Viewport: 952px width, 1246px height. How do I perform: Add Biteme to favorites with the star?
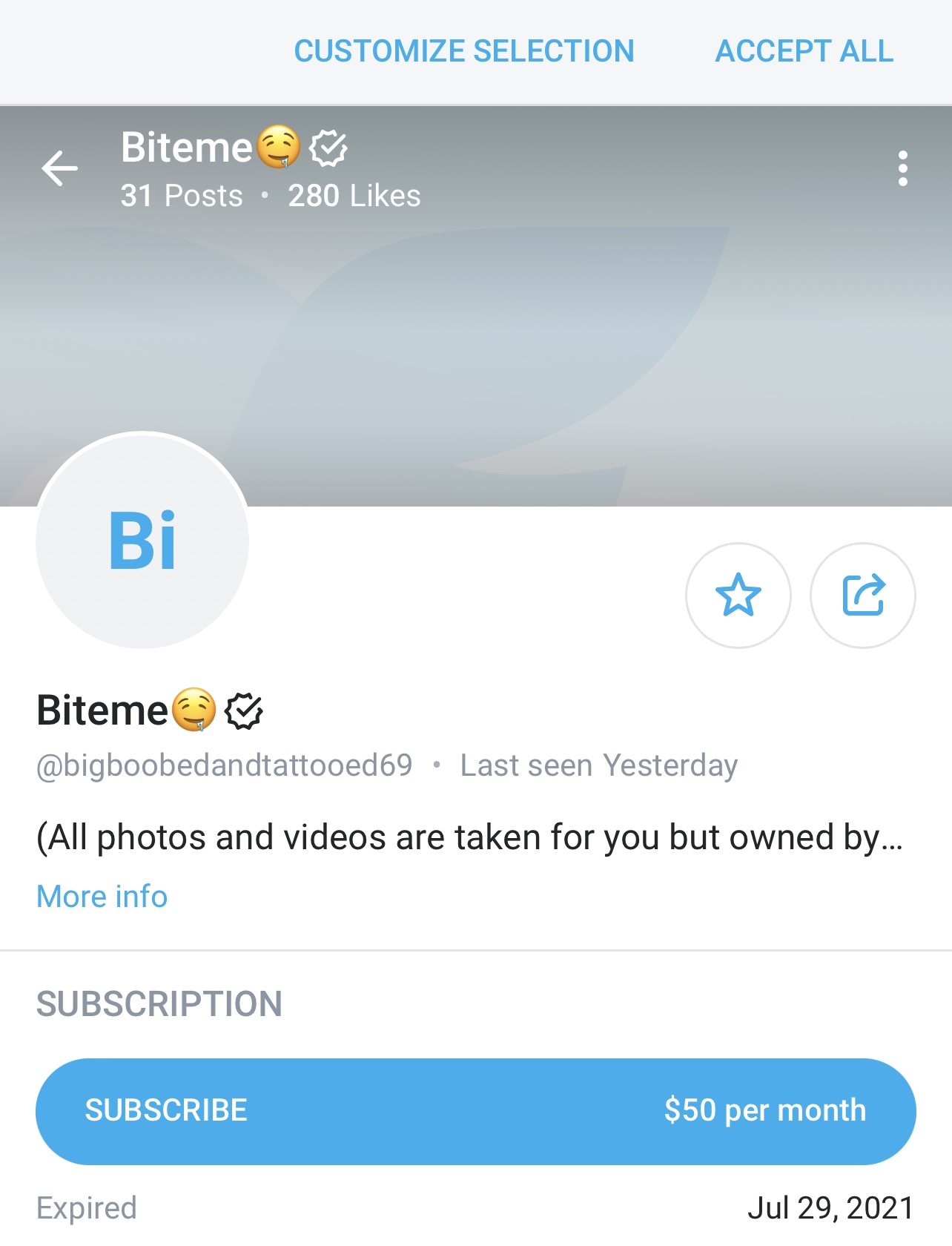click(738, 596)
